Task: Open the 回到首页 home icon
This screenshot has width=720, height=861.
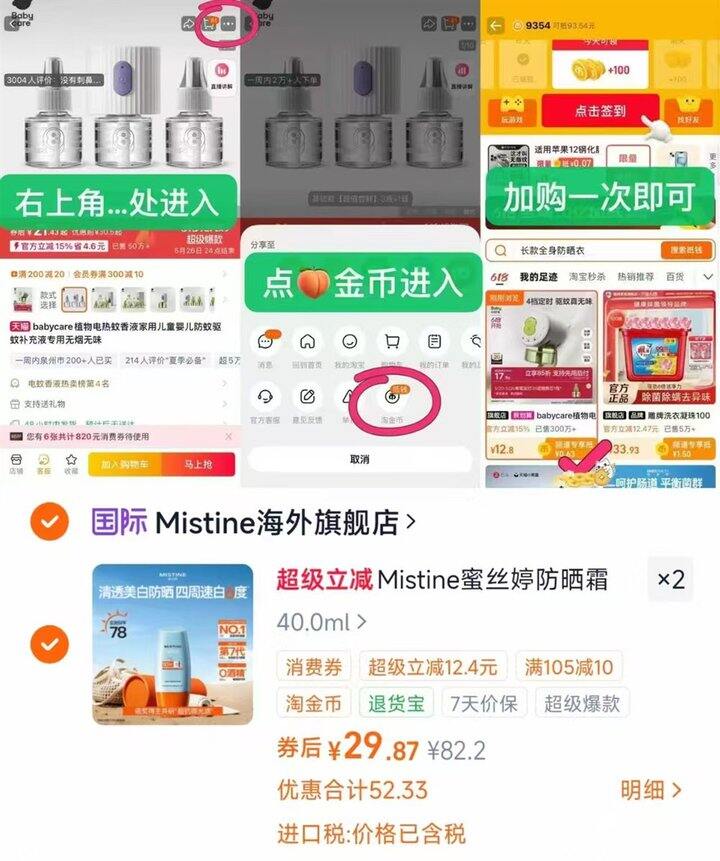Action: click(307, 342)
